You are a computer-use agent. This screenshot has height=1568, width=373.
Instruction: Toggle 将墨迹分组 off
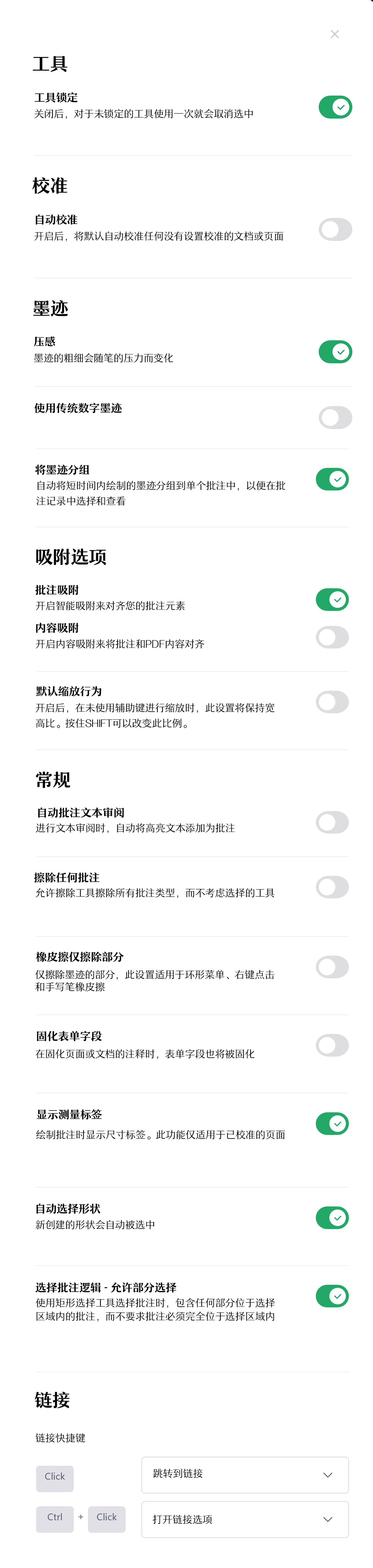pos(332,479)
